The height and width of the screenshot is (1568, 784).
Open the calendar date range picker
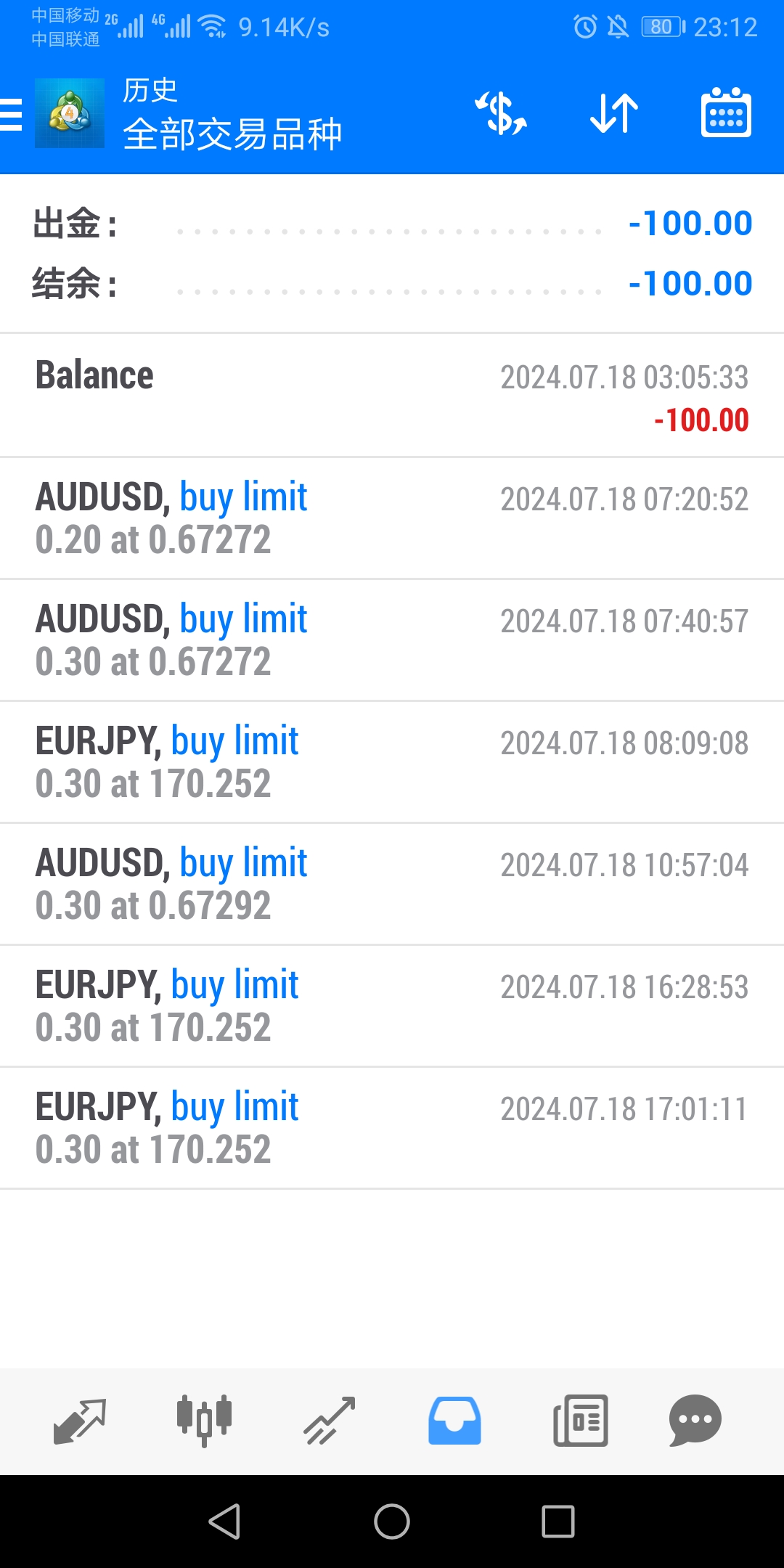coord(726,113)
